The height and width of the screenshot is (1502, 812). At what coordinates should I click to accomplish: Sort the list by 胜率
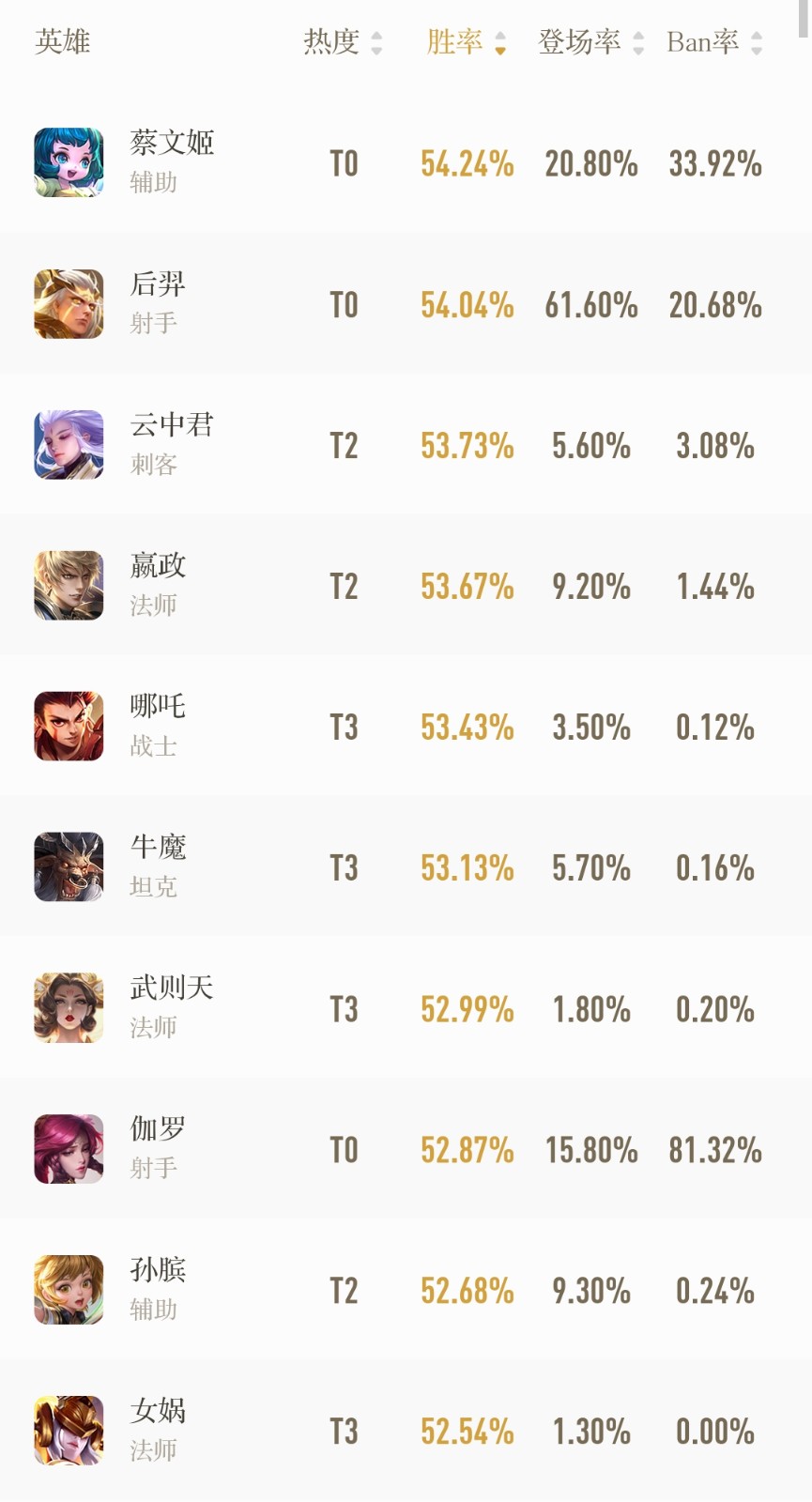pos(467,42)
